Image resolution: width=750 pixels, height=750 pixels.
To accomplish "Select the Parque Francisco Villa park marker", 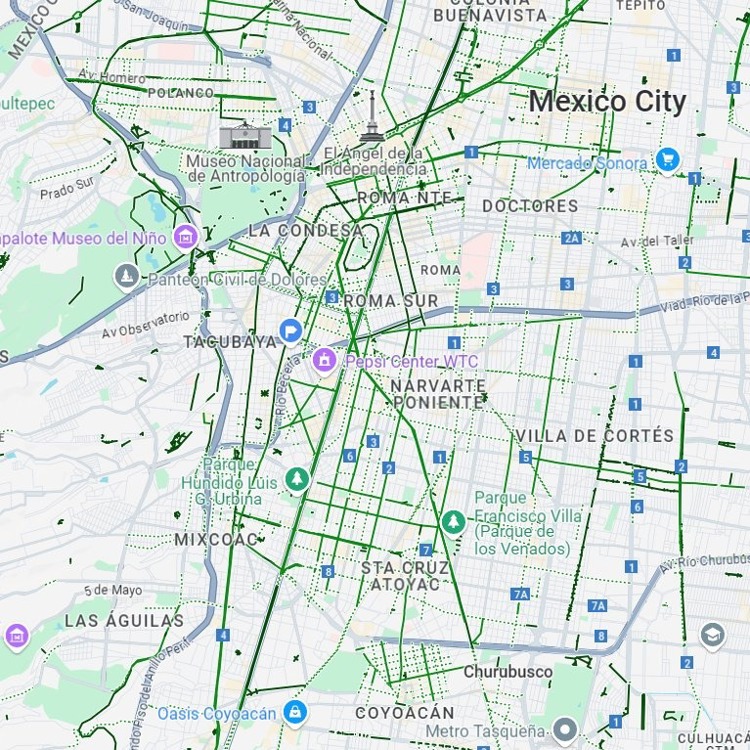I will click(454, 522).
